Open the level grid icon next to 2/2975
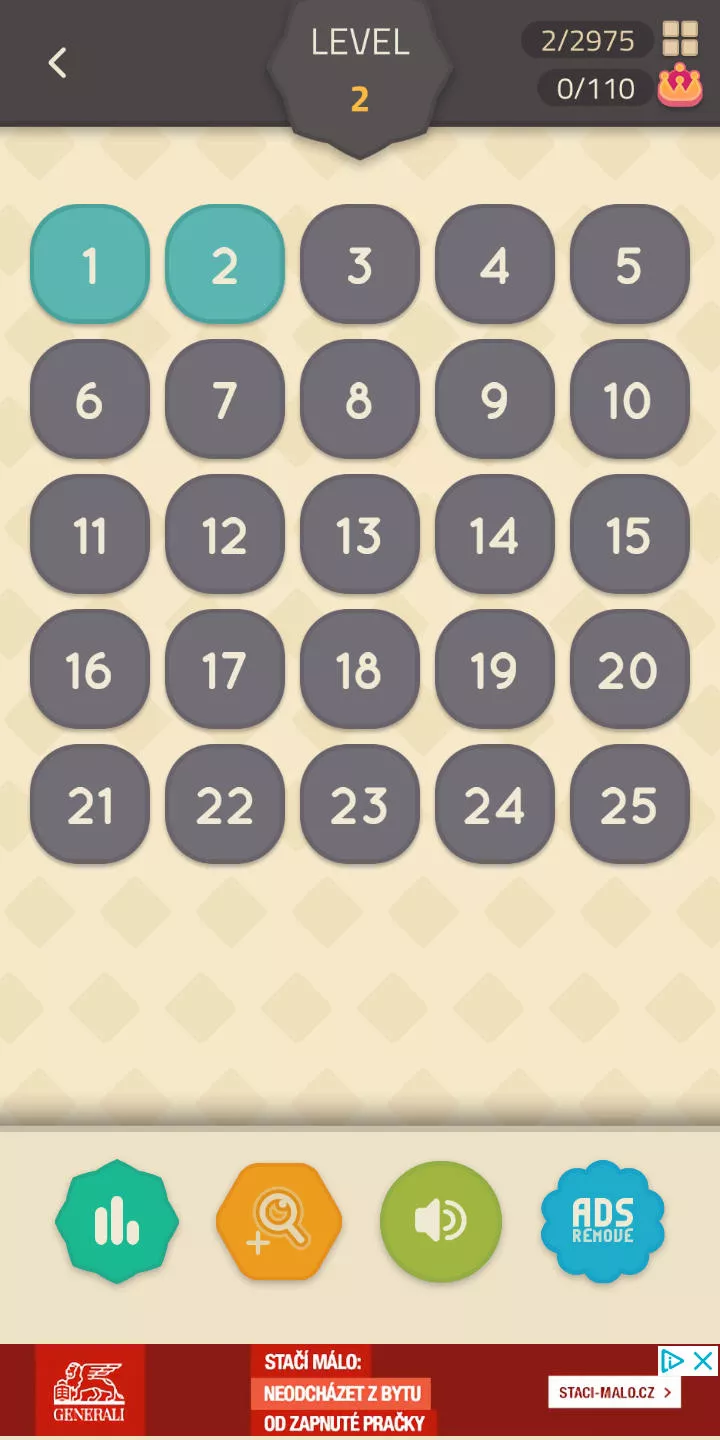Image resolution: width=720 pixels, height=1440 pixels. 680,39
